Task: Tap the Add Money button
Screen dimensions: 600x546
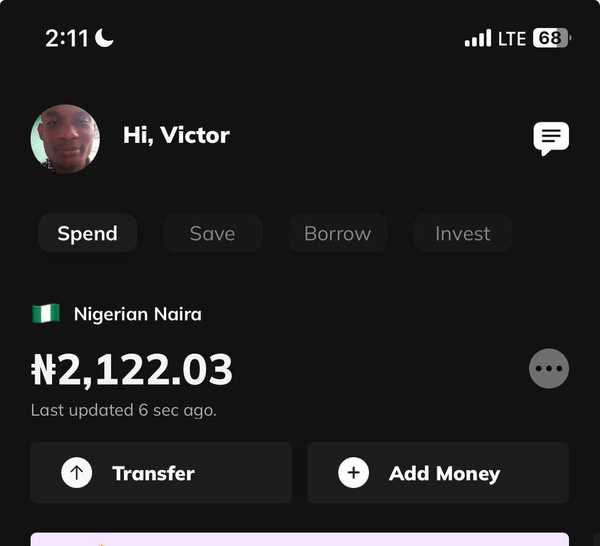Action: point(438,473)
